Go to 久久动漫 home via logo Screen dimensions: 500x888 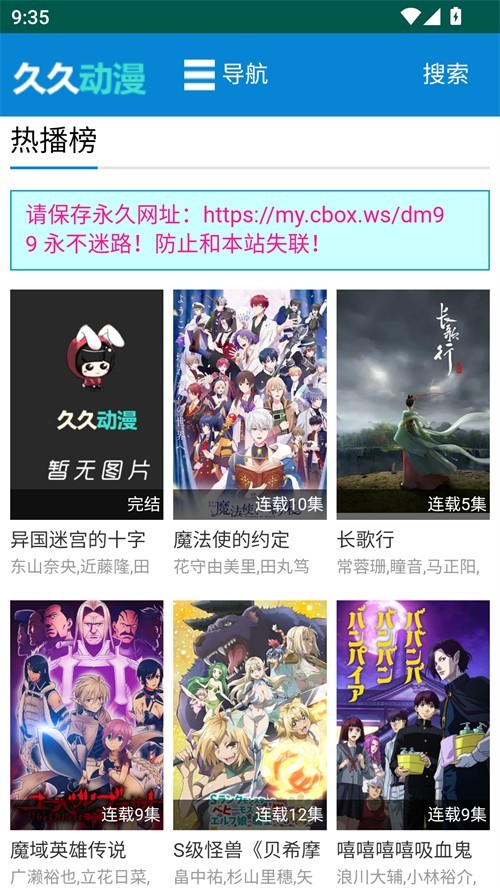click(x=79, y=78)
